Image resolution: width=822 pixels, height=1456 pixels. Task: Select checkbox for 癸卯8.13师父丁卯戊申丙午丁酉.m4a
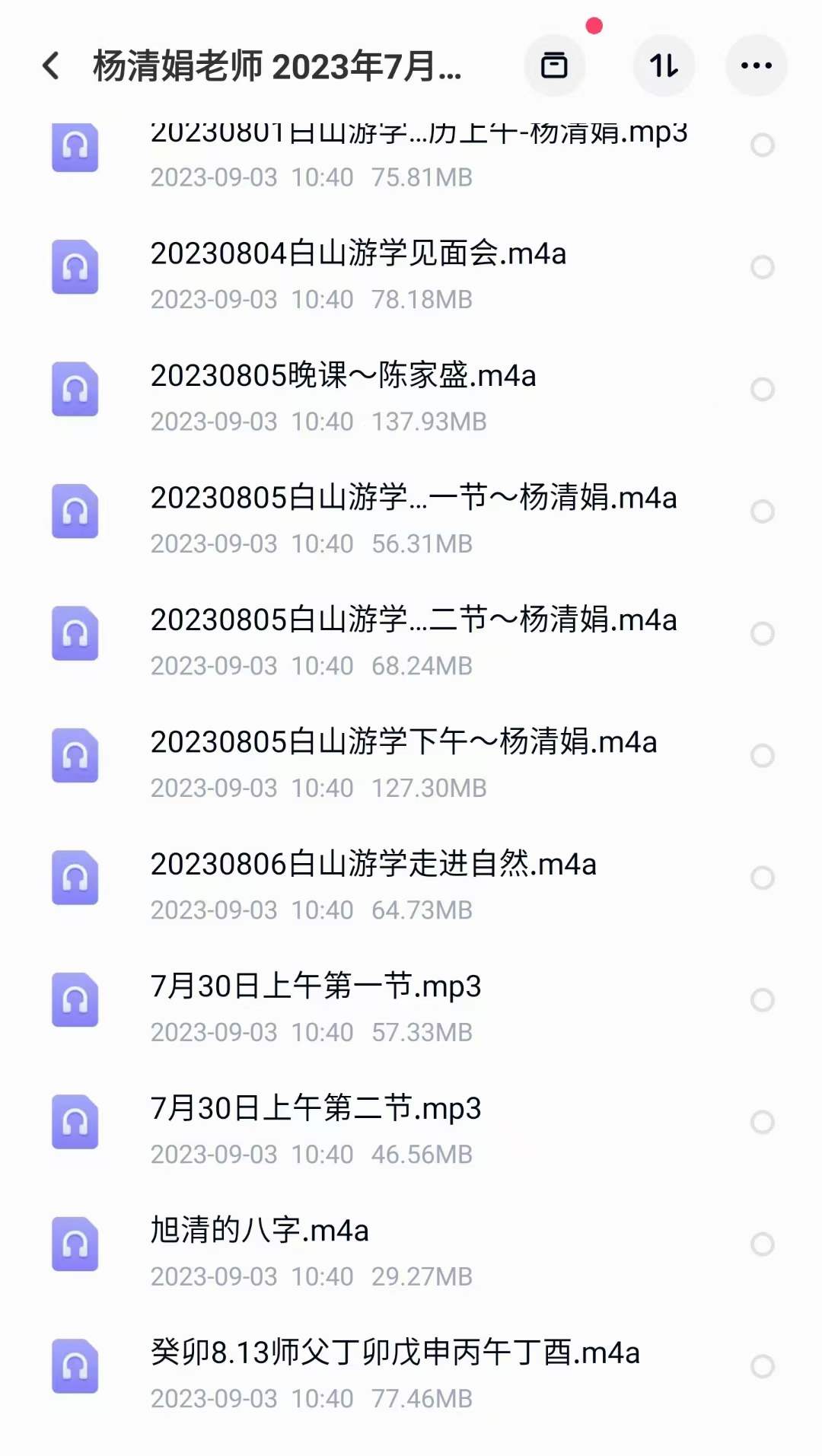click(762, 1366)
